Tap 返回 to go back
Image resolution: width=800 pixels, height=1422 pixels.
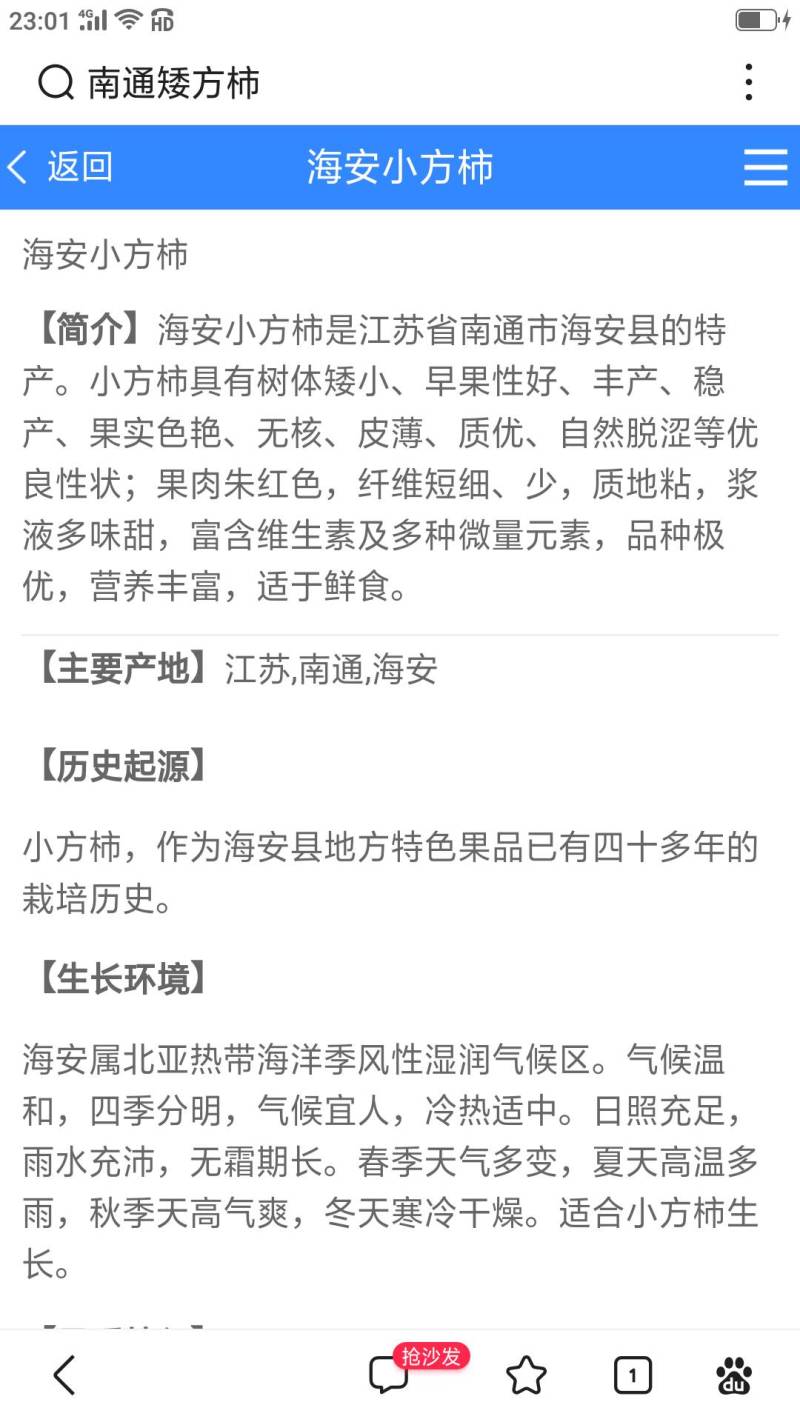(60, 167)
